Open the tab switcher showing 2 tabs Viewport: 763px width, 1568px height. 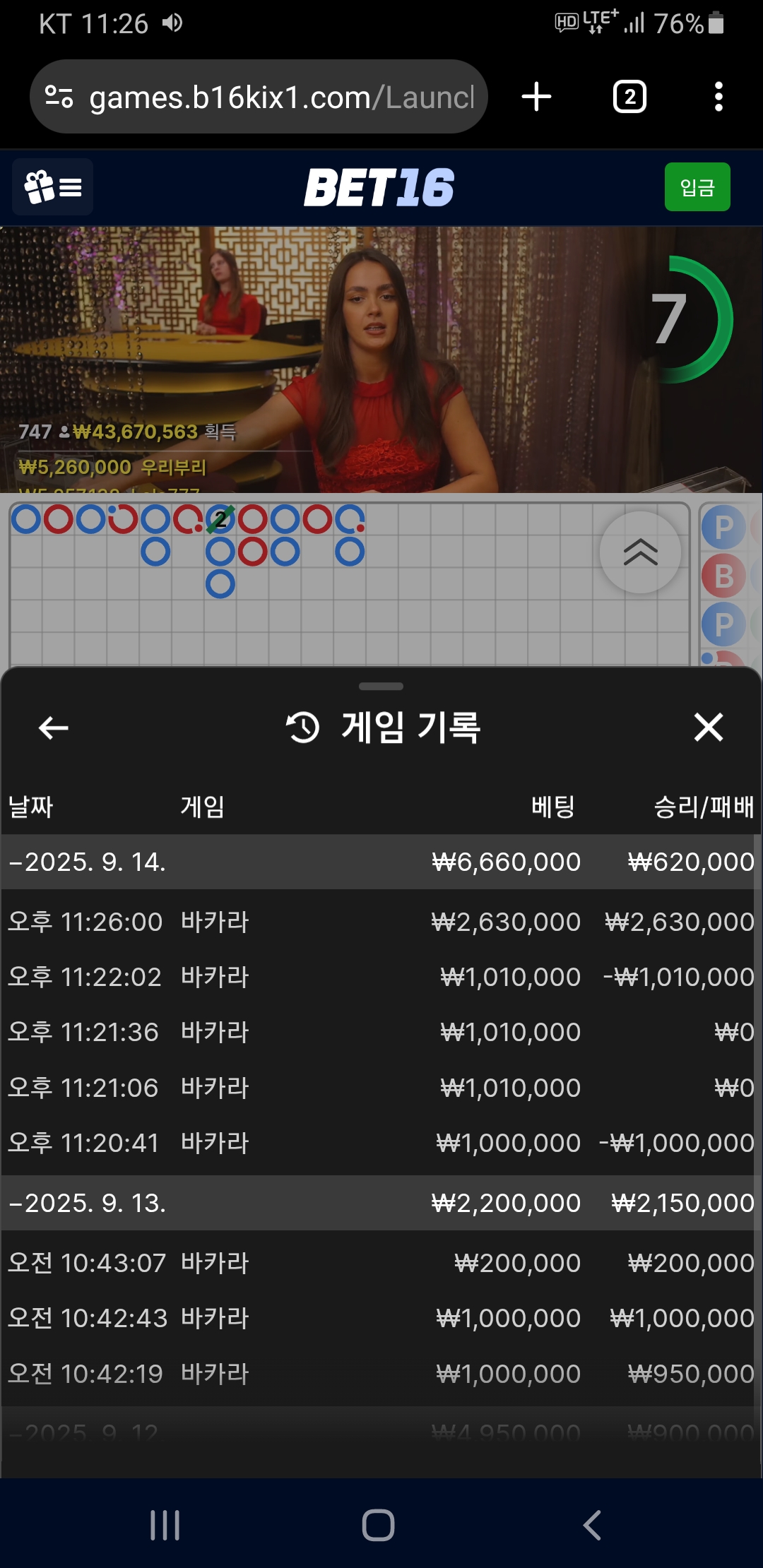(629, 97)
